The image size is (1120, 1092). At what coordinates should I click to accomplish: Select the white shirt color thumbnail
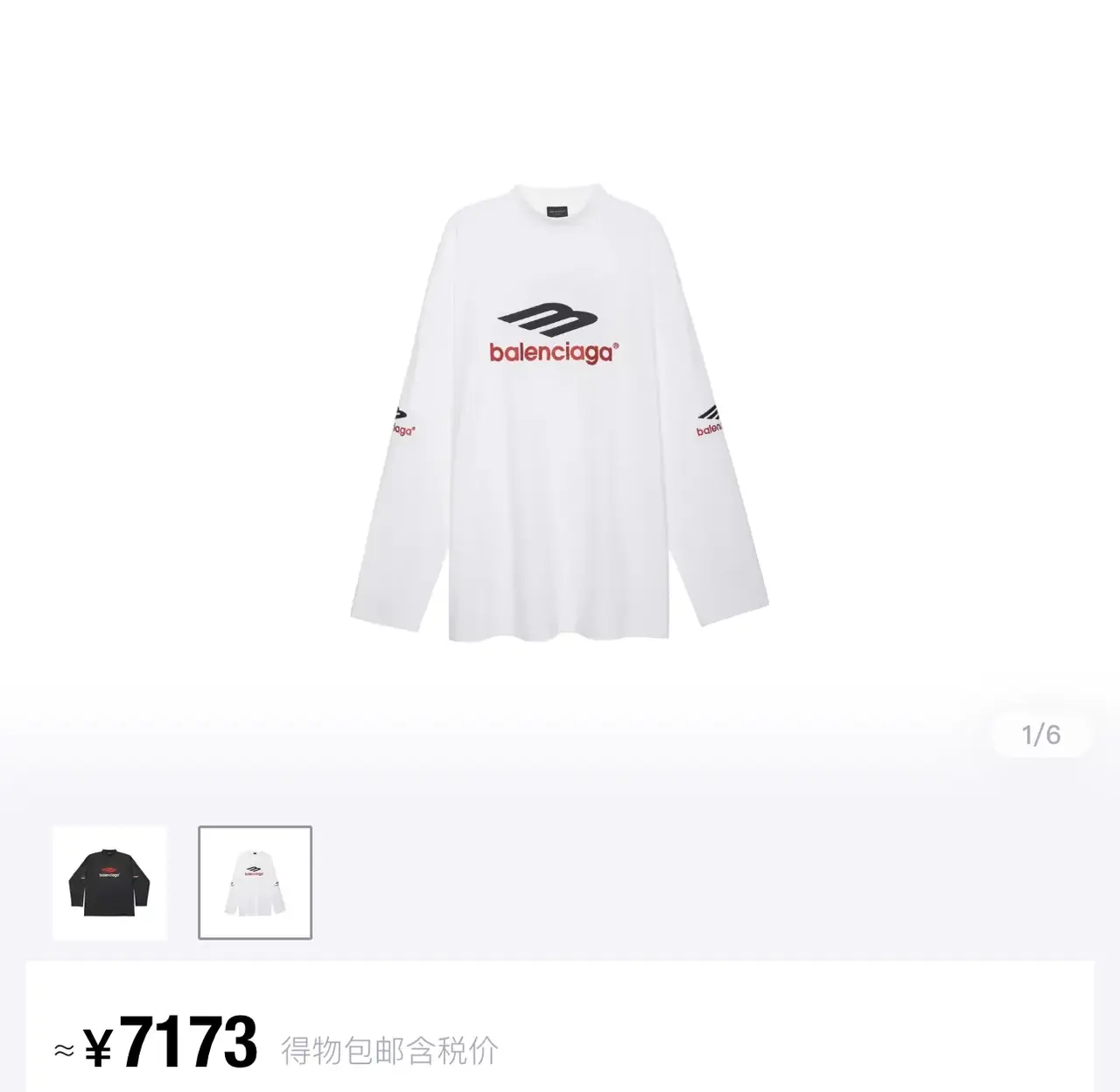pos(255,883)
